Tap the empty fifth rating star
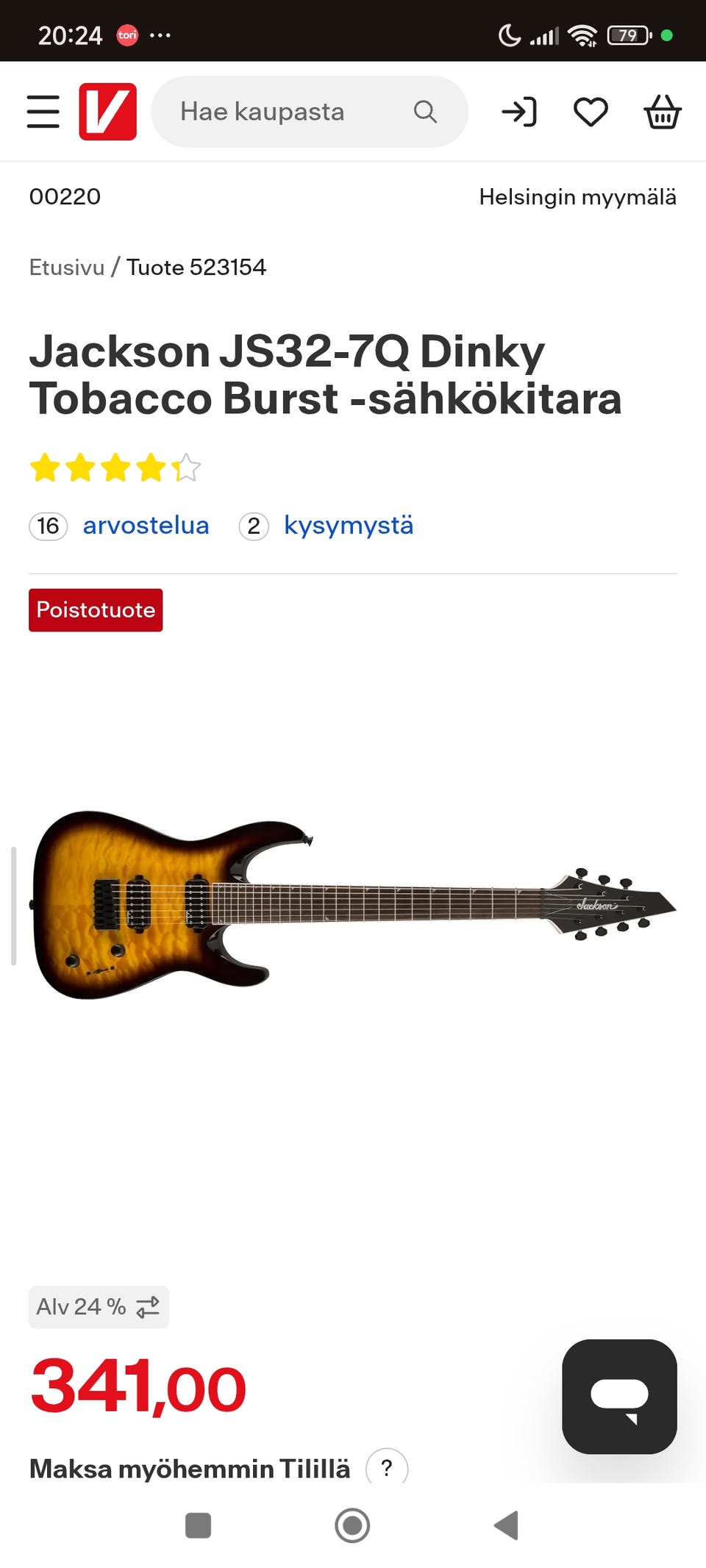The width and height of the screenshot is (706, 1568). click(x=185, y=468)
